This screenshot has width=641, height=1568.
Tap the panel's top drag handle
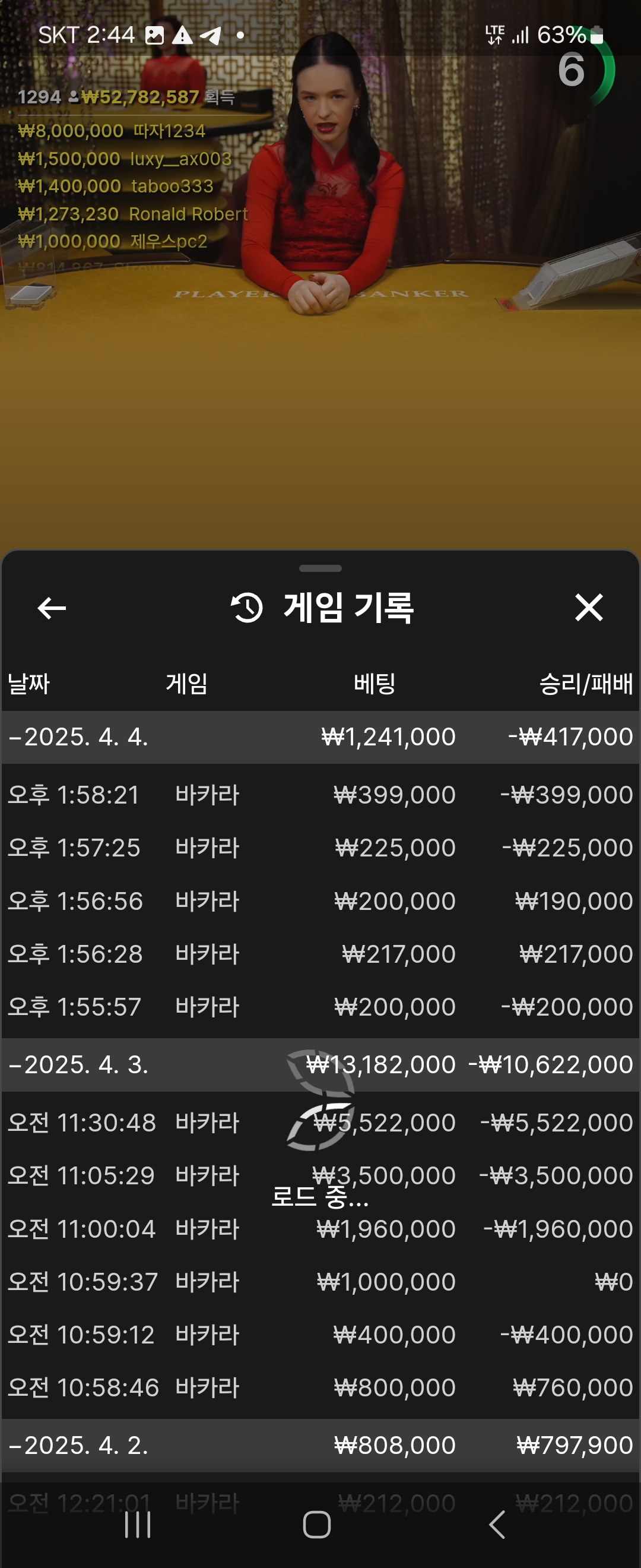click(320, 568)
